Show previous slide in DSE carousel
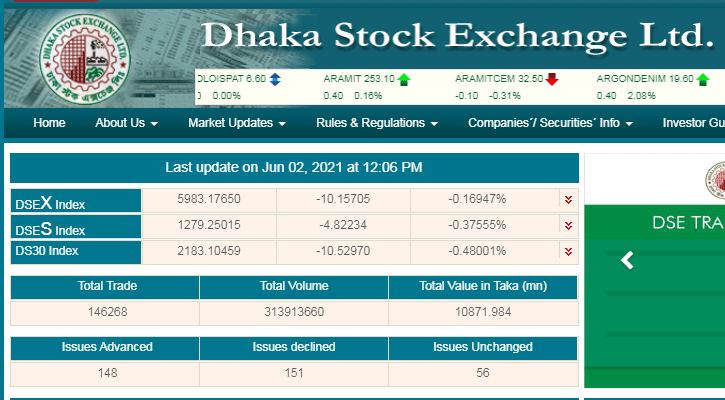This screenshot has width=725, height=400. (628, 261)
